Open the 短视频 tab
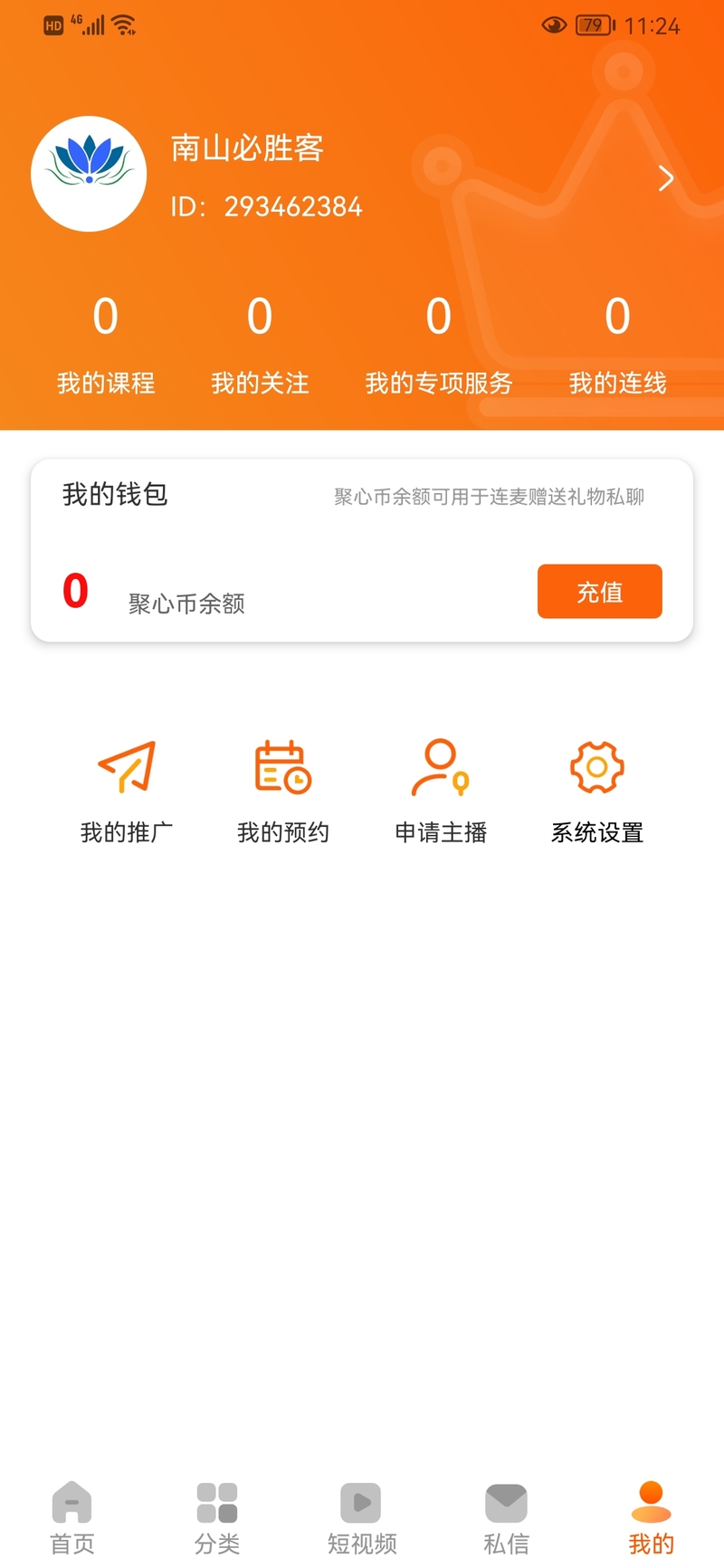Screen dimensions: 724x1568 click(x=362, y=1518)
